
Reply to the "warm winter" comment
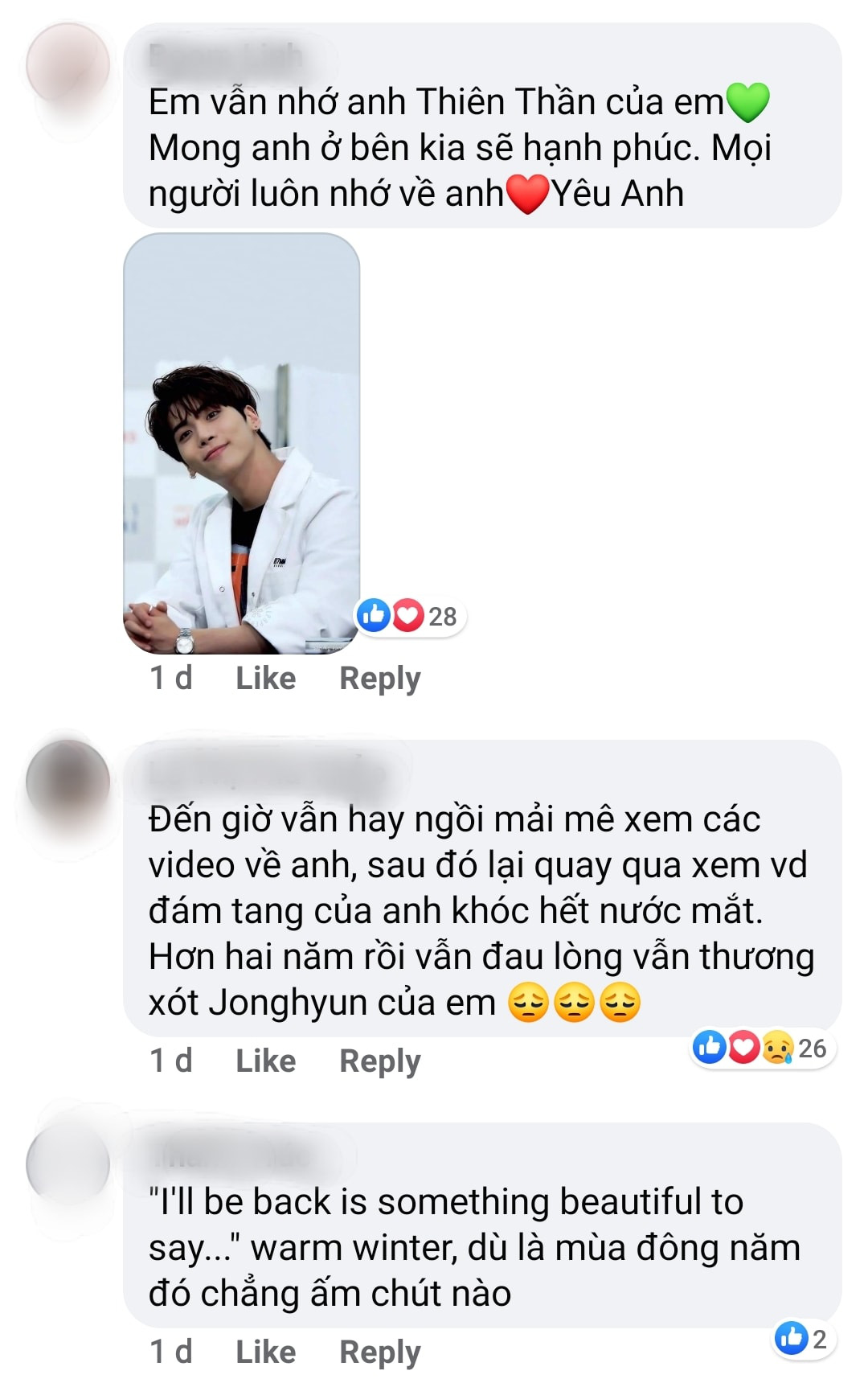[379, 1352]
